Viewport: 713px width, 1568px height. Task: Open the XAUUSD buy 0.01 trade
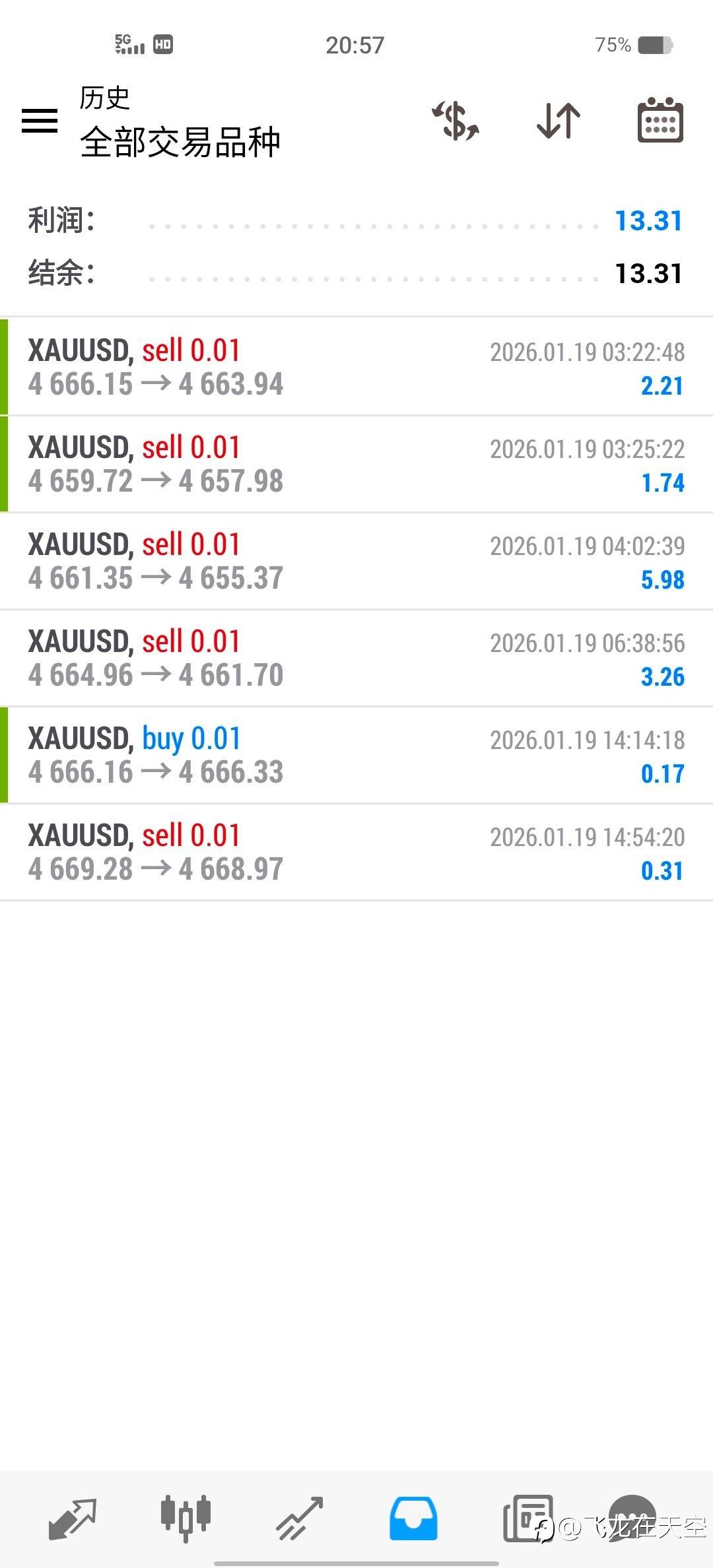pos(356,755)
